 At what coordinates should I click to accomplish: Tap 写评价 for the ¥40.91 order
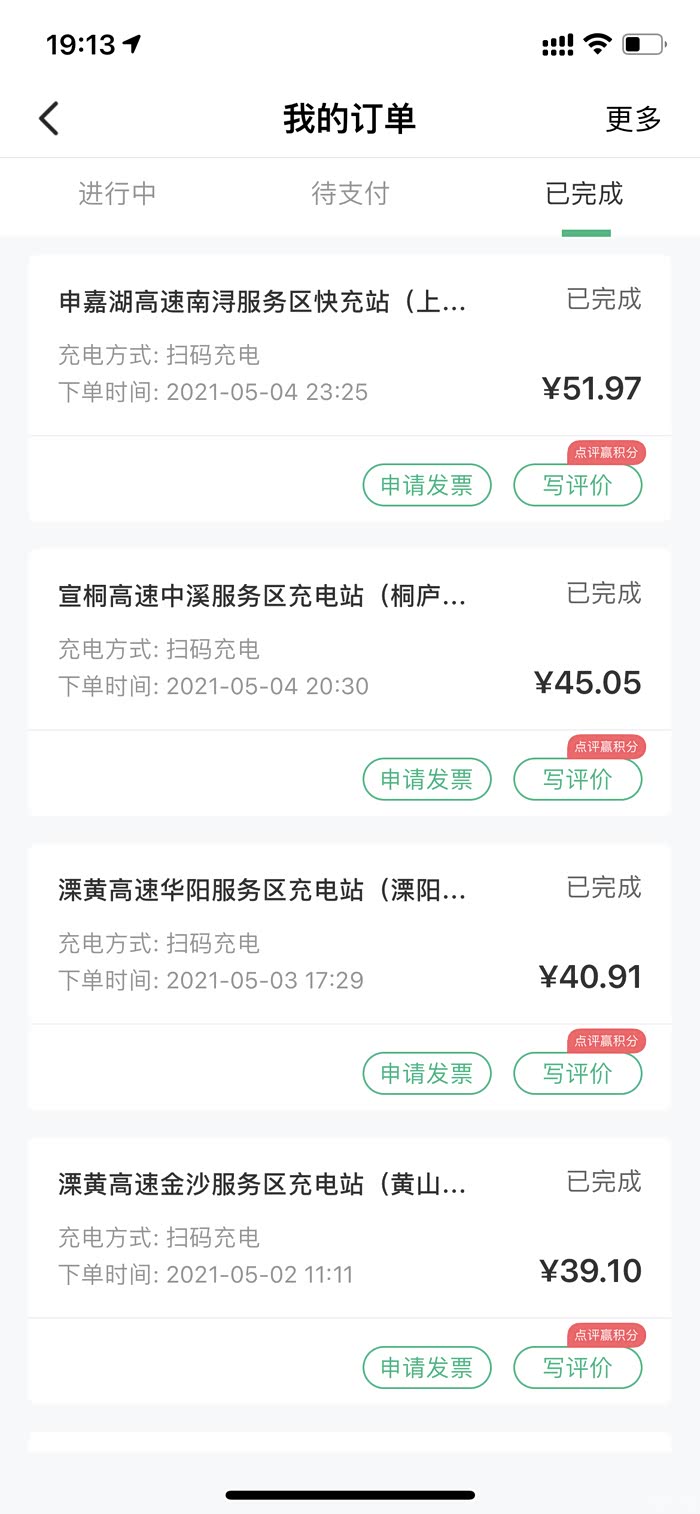577,1073
